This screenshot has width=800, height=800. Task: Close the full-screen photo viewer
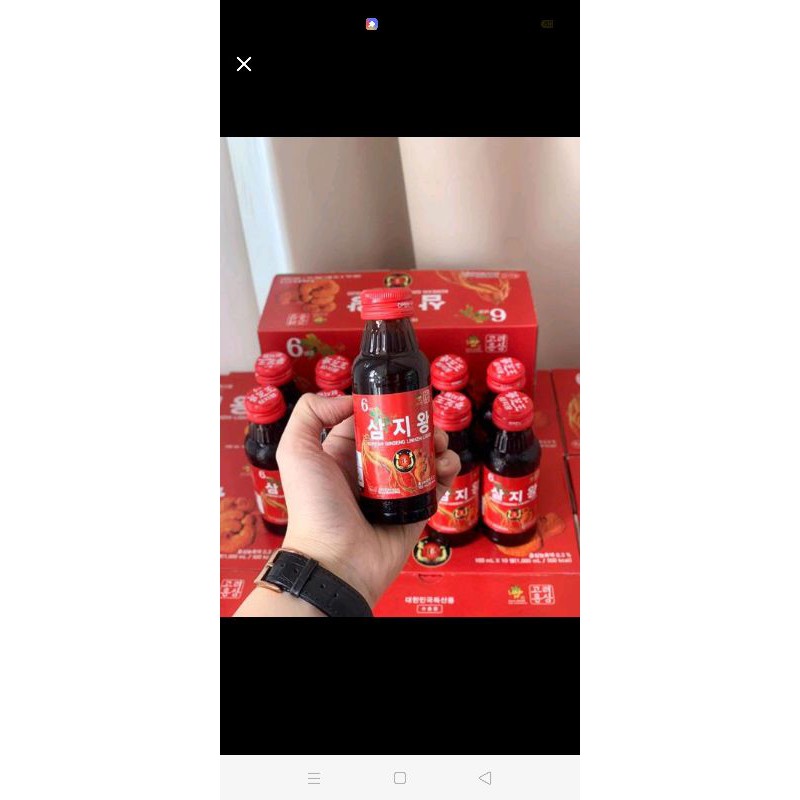click(x=244, y=64)
